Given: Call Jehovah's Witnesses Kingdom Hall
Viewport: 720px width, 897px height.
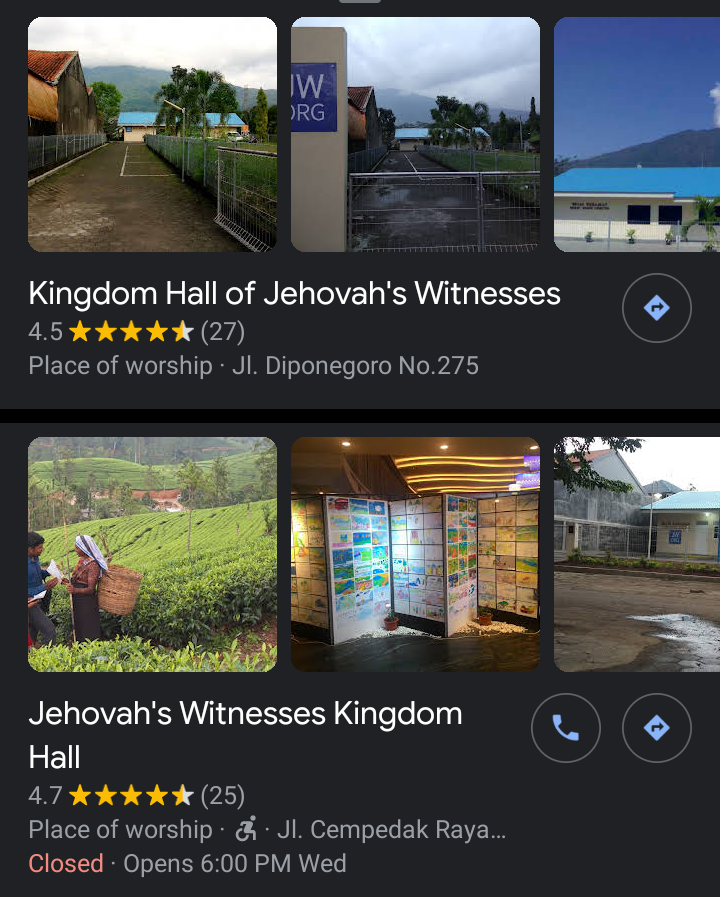Looking at the screenshot, I should (566, 728).
